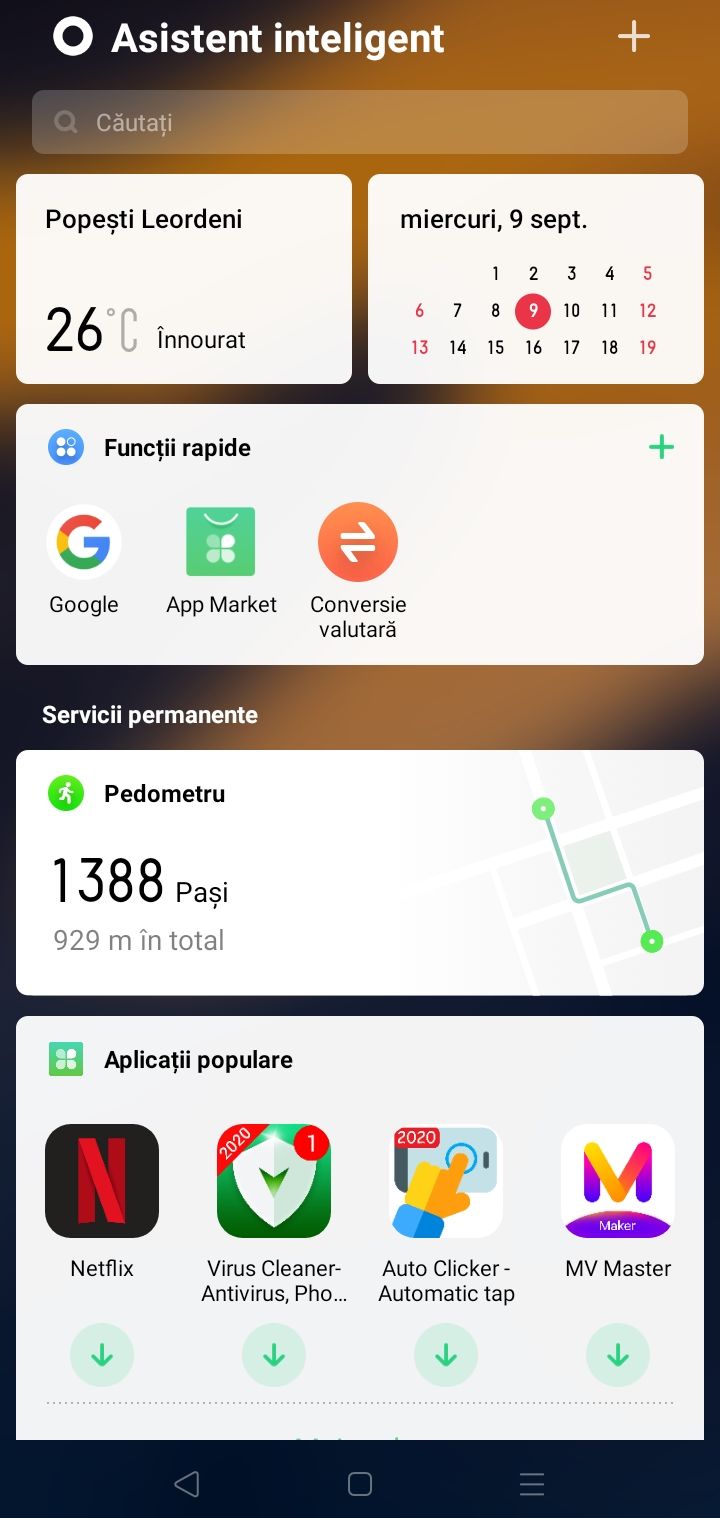Download MV Master using its green arrow
Screen dimensions: 720x1518
coord(618,1356)
